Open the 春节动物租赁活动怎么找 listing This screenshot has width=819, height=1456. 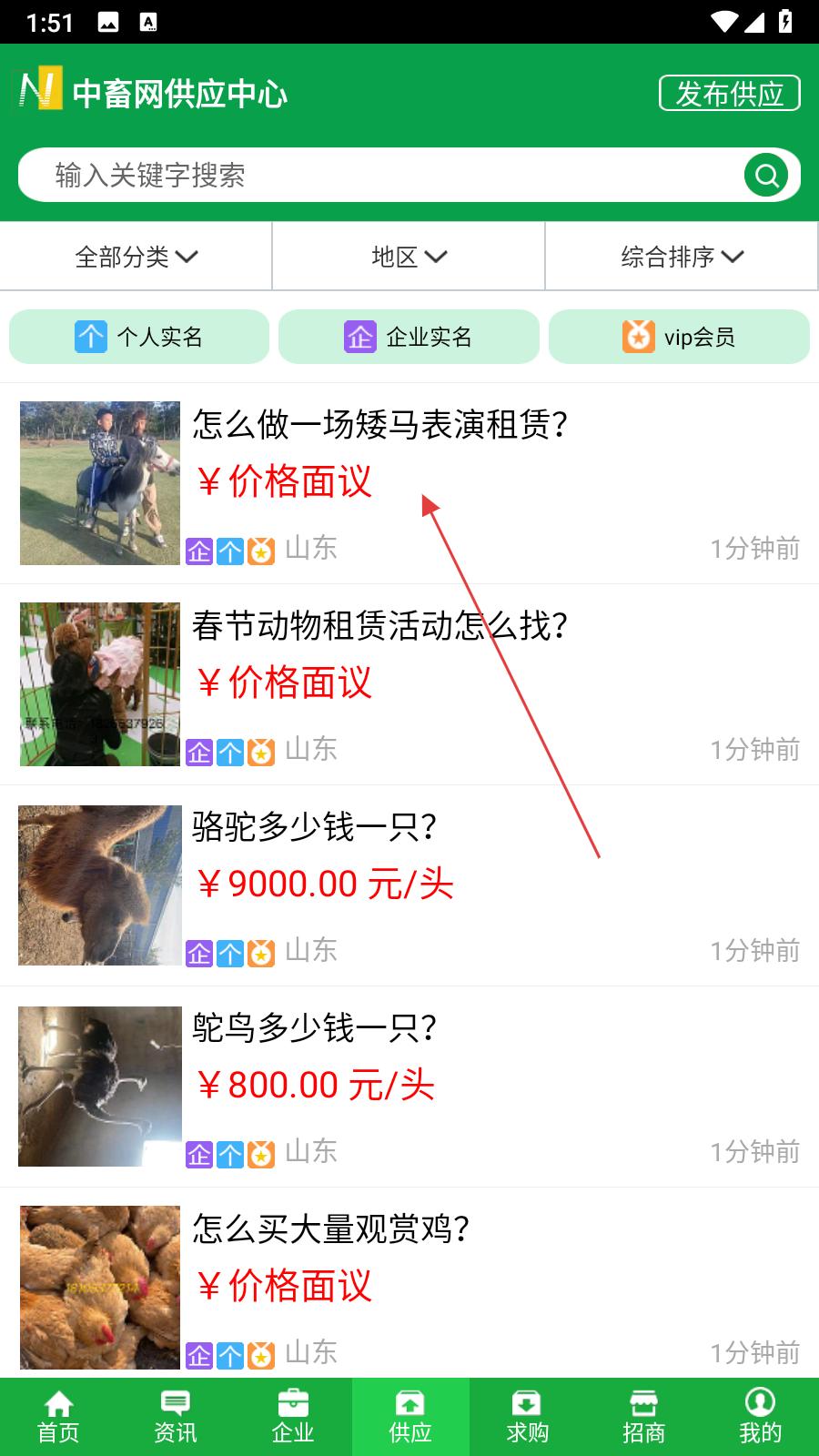[x=380, y=626]
